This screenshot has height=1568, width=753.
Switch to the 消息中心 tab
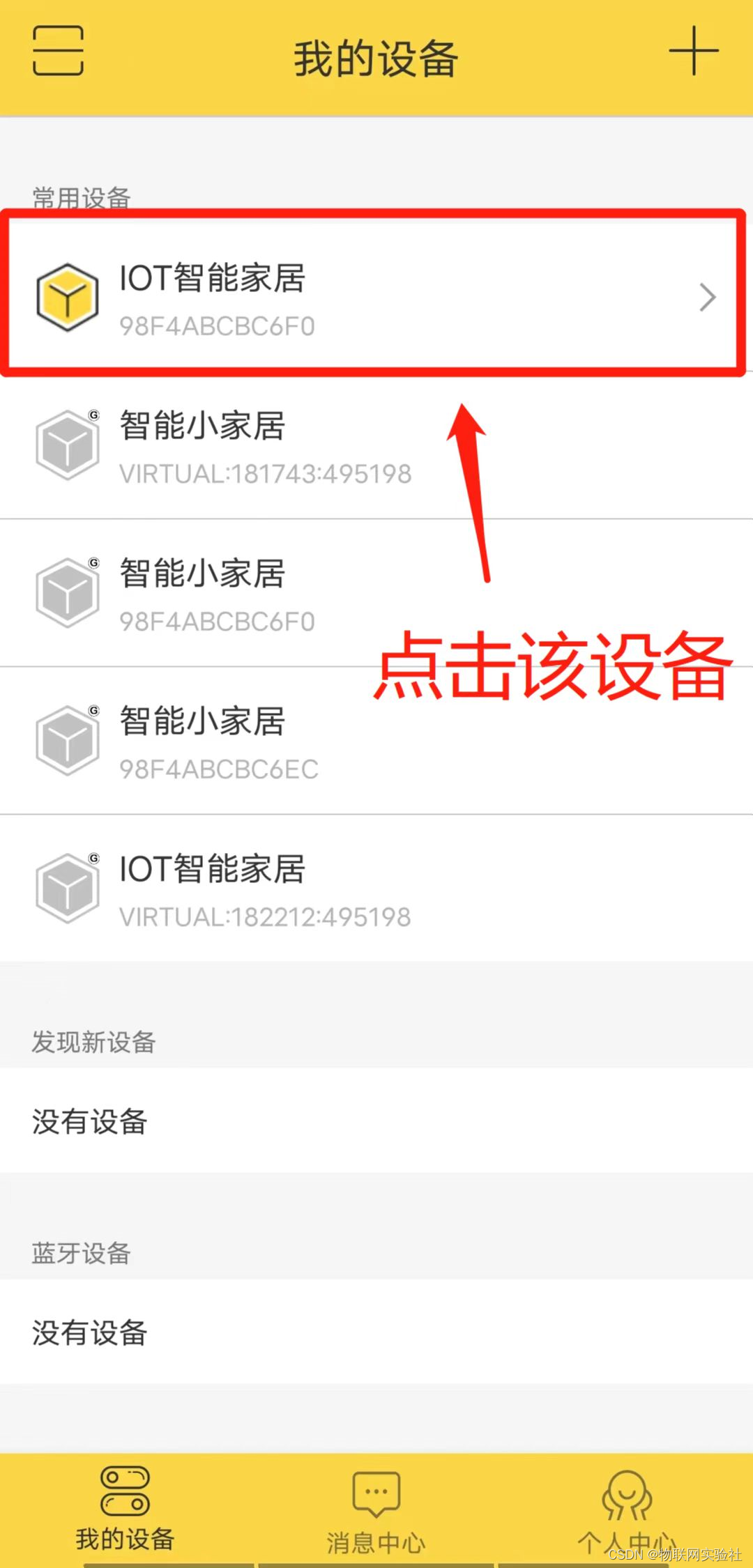tap(376, 1509)
